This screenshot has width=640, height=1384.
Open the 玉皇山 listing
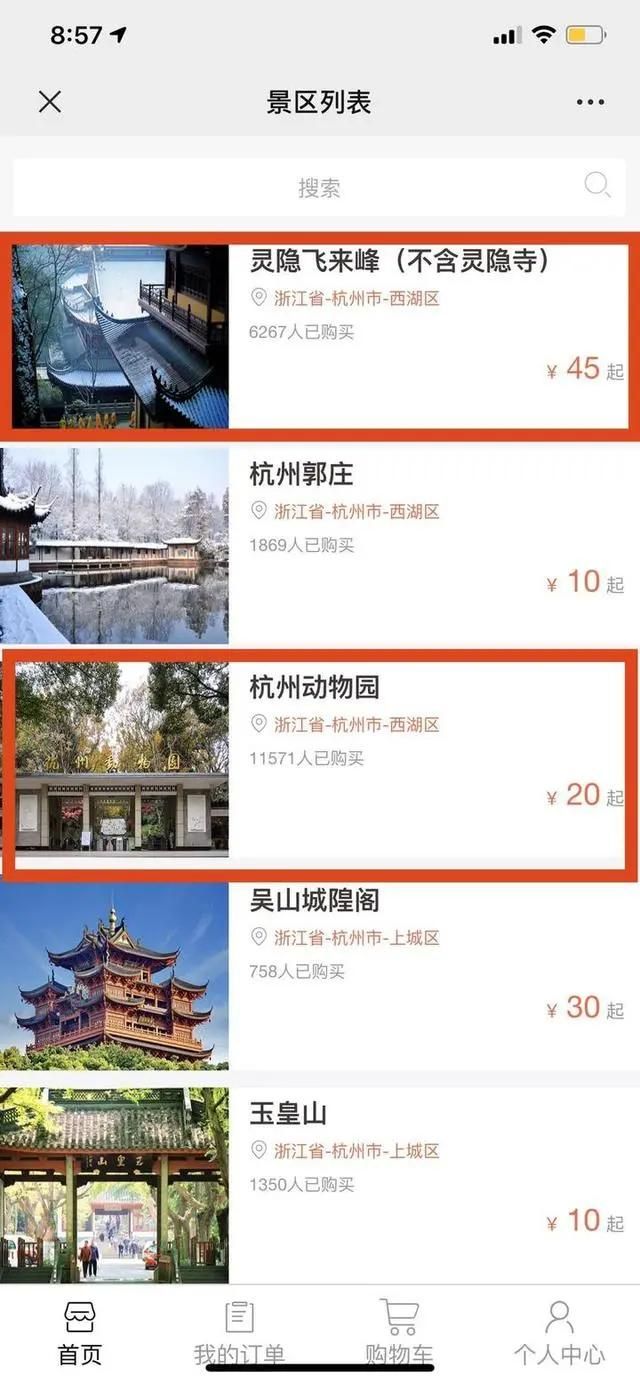(288, 1113)
